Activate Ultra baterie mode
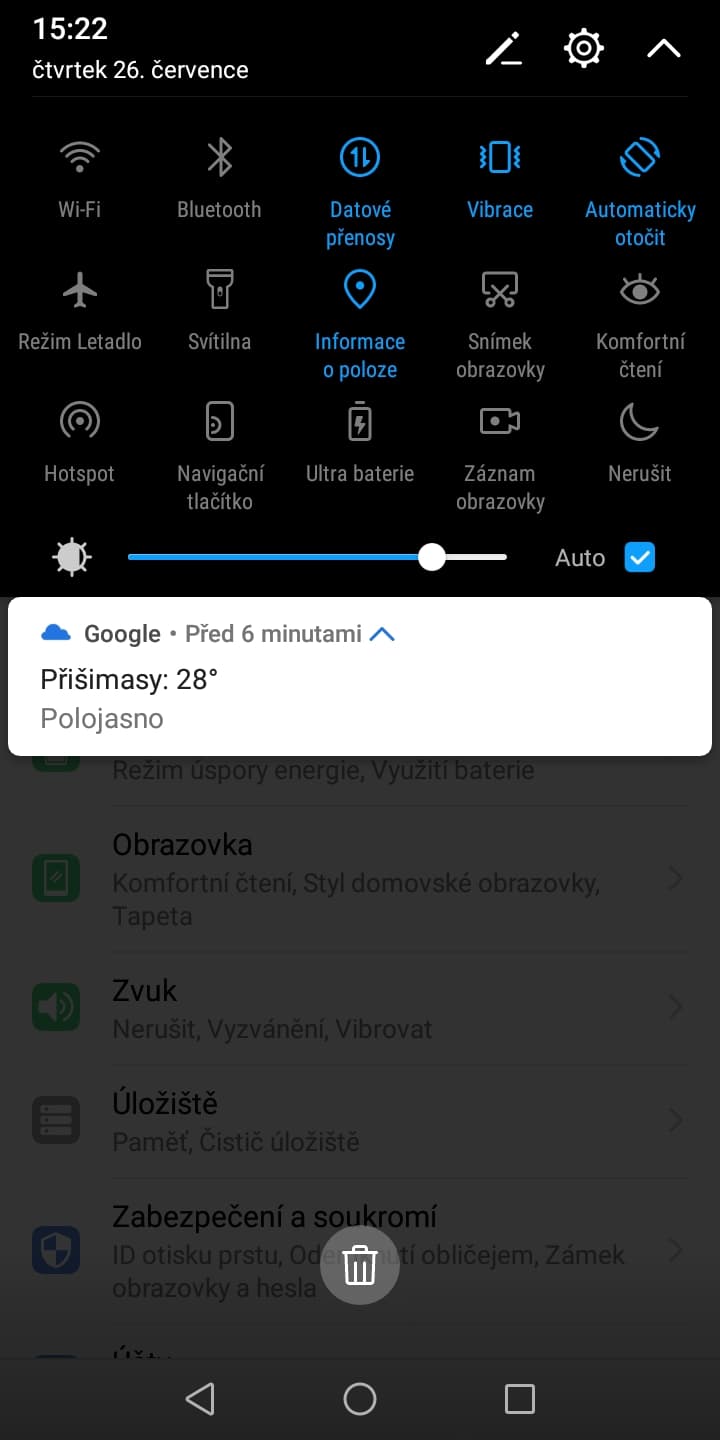Viewport: 720px width, 1440px height. 360,423
